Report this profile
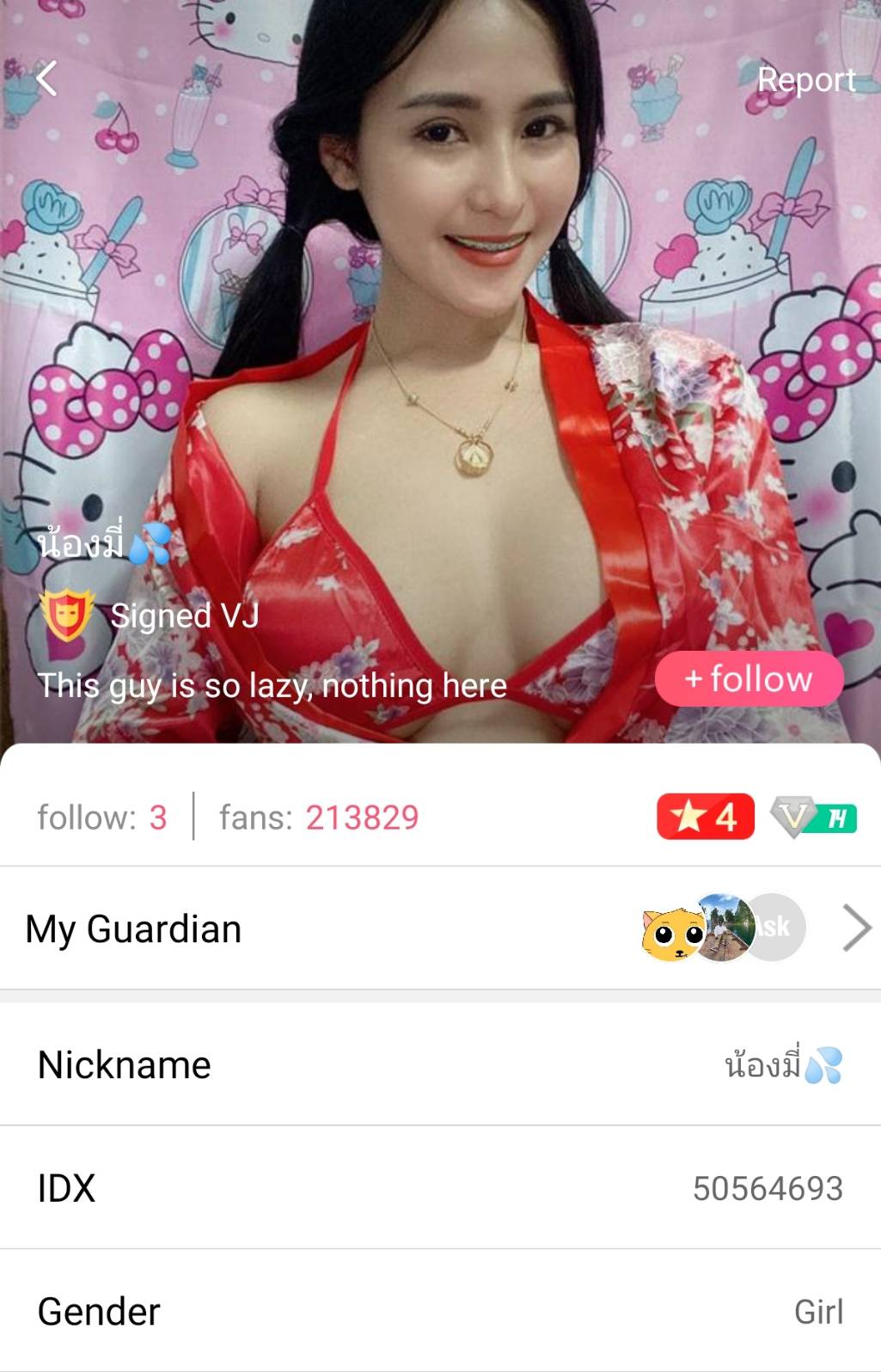This screenshot has height=1372, width=881. coord(805,80)
